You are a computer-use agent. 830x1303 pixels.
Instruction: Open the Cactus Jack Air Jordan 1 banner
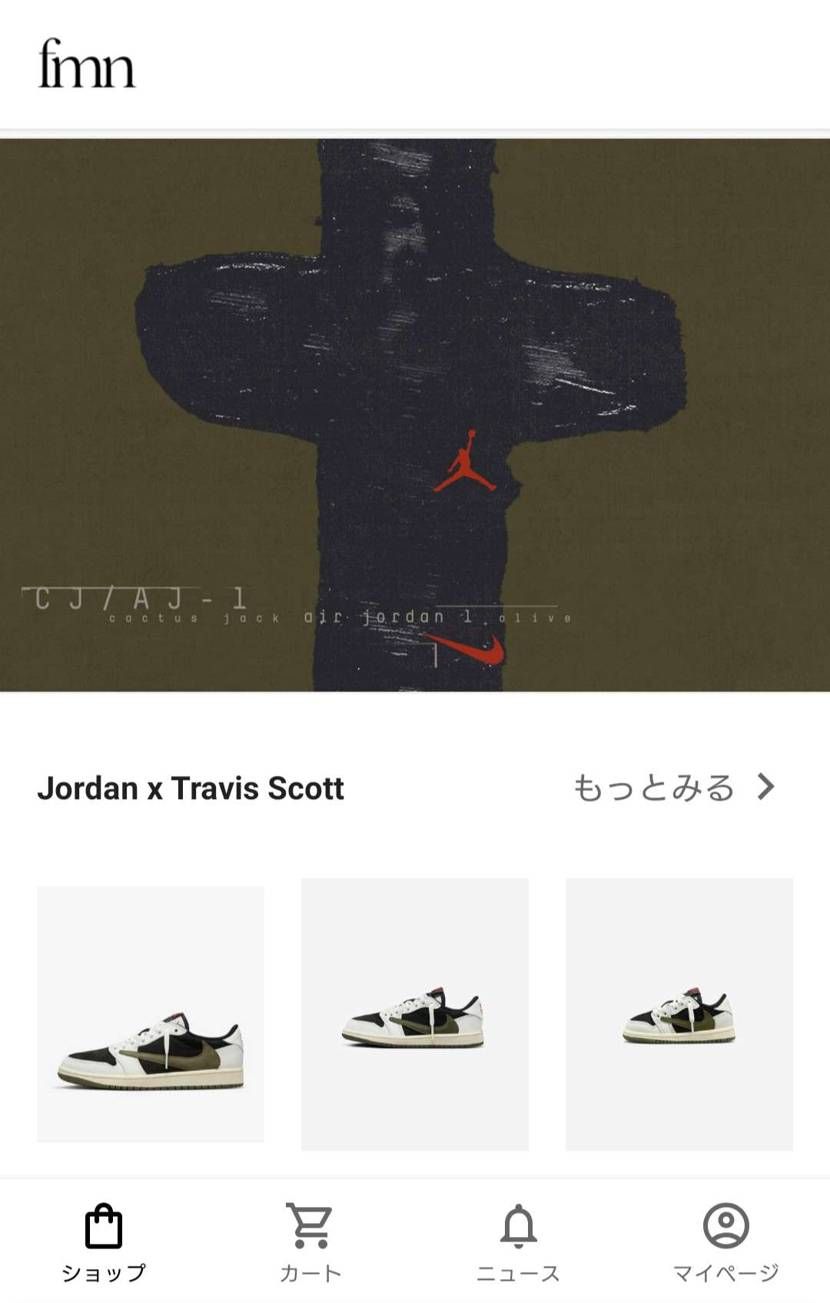pyautogui.click(x=415, y=415)
